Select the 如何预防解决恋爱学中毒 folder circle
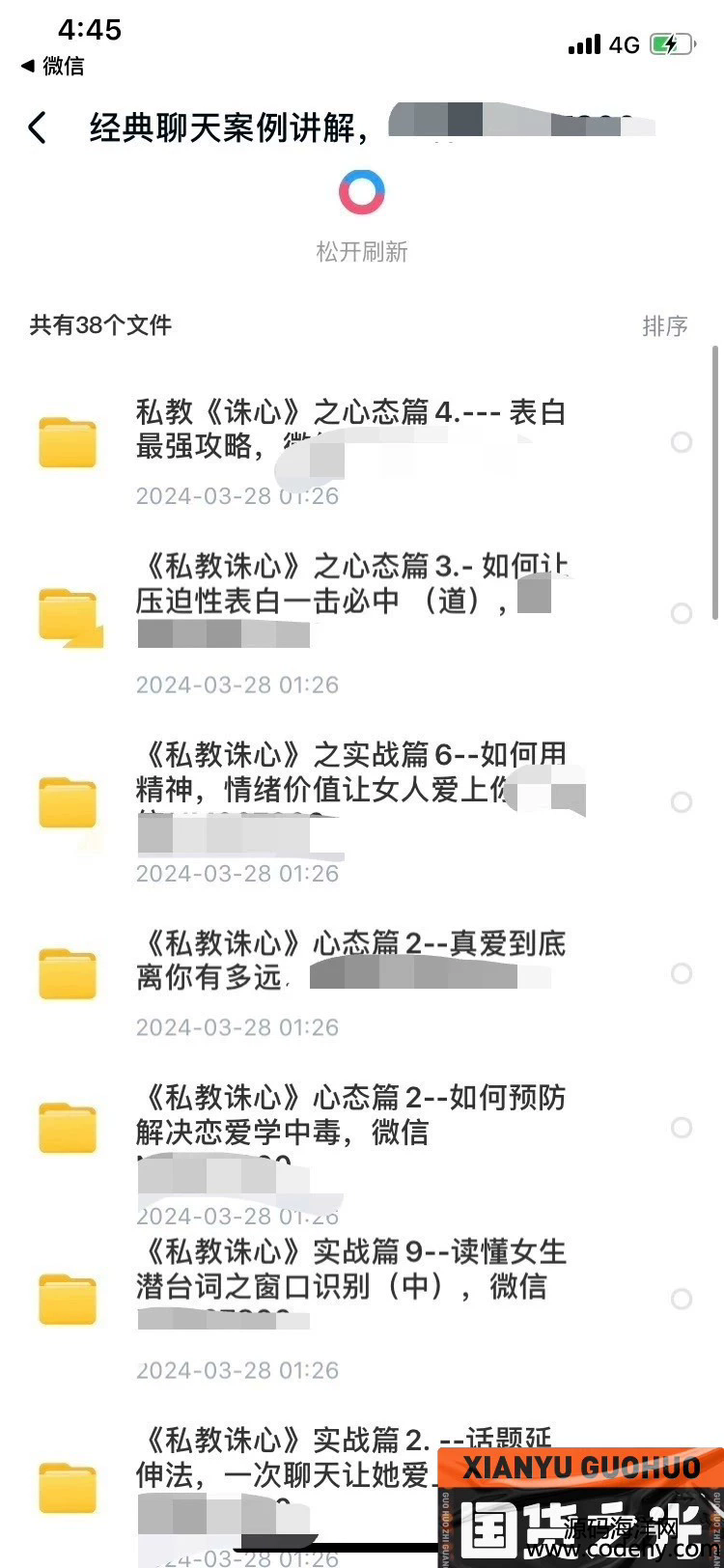724x1568 pixels. [x=682, y=1128]
